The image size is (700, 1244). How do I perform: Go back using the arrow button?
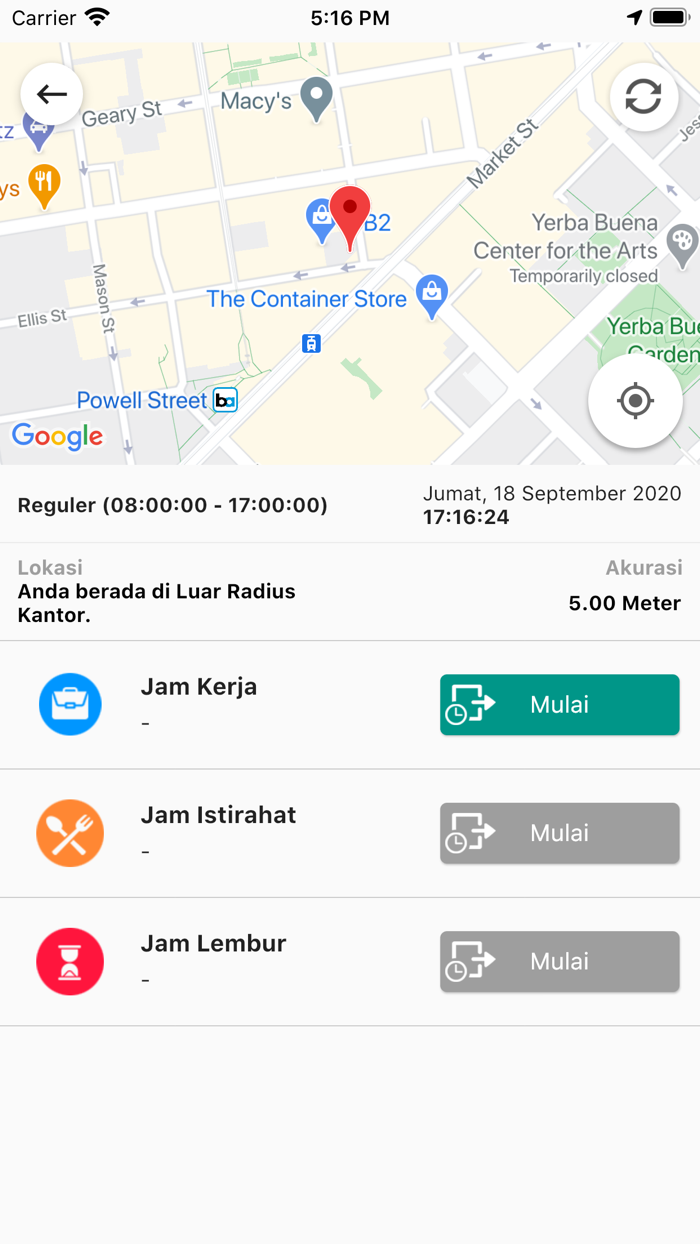52,94
